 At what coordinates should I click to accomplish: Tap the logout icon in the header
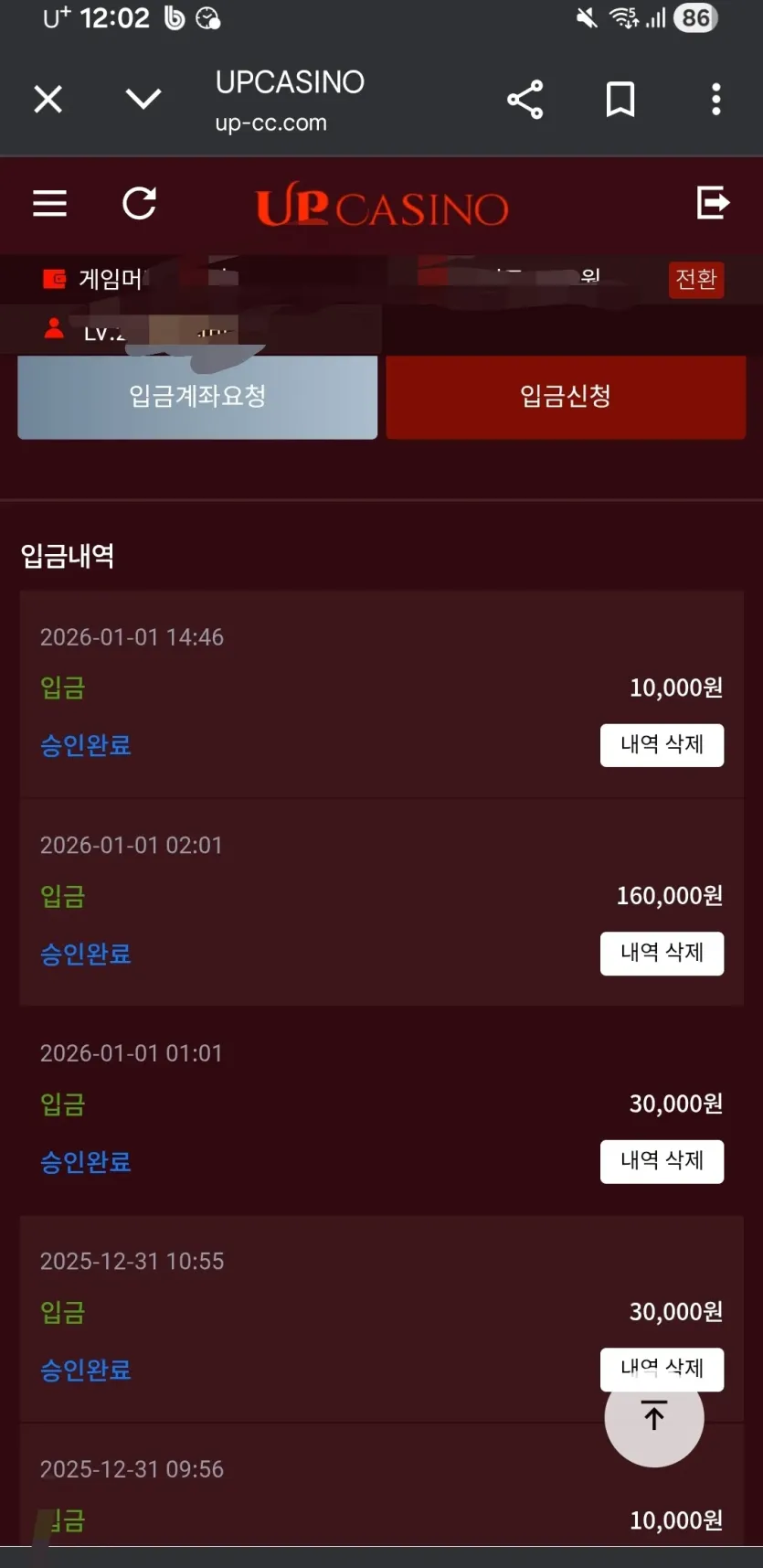713,202
